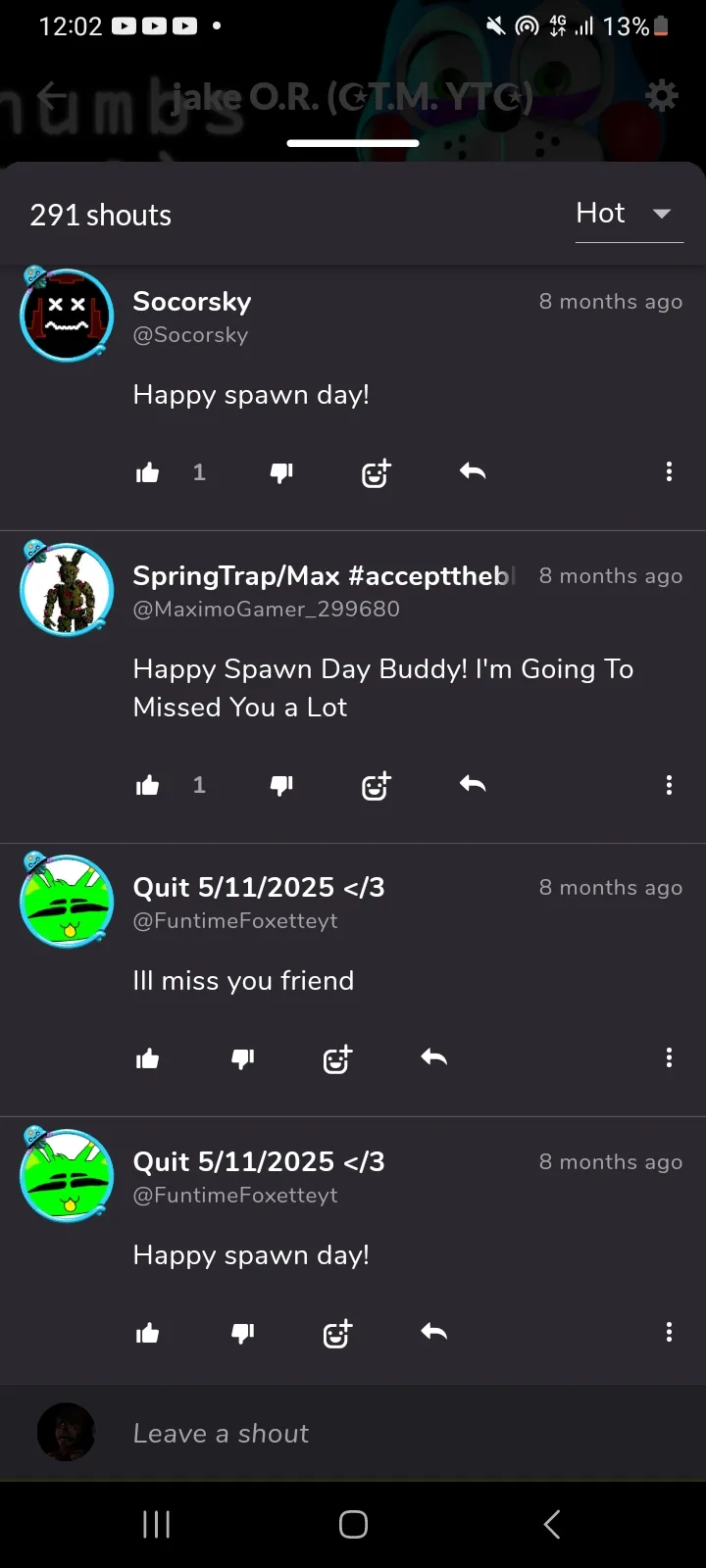Open more options on SpringTrap/Max's shout

point(669,785)
